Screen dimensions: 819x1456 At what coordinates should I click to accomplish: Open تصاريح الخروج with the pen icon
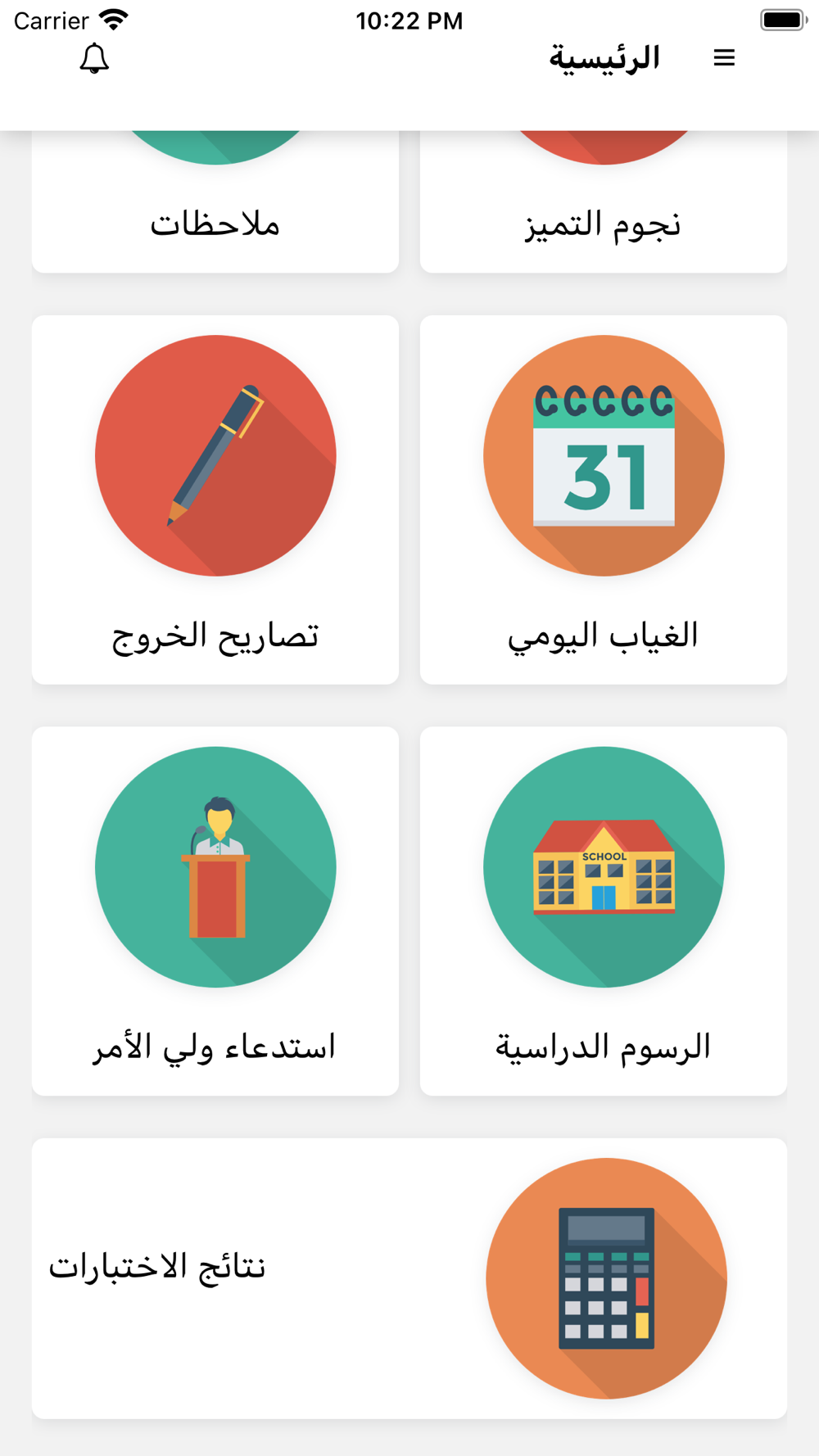215,500
